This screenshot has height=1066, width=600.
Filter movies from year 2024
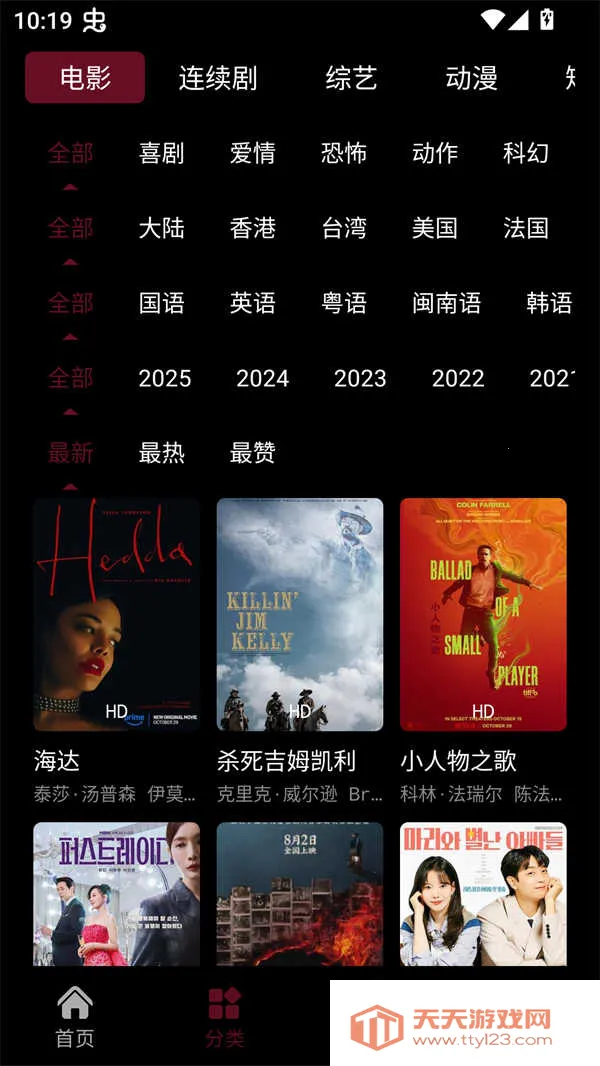pos(263,378)
